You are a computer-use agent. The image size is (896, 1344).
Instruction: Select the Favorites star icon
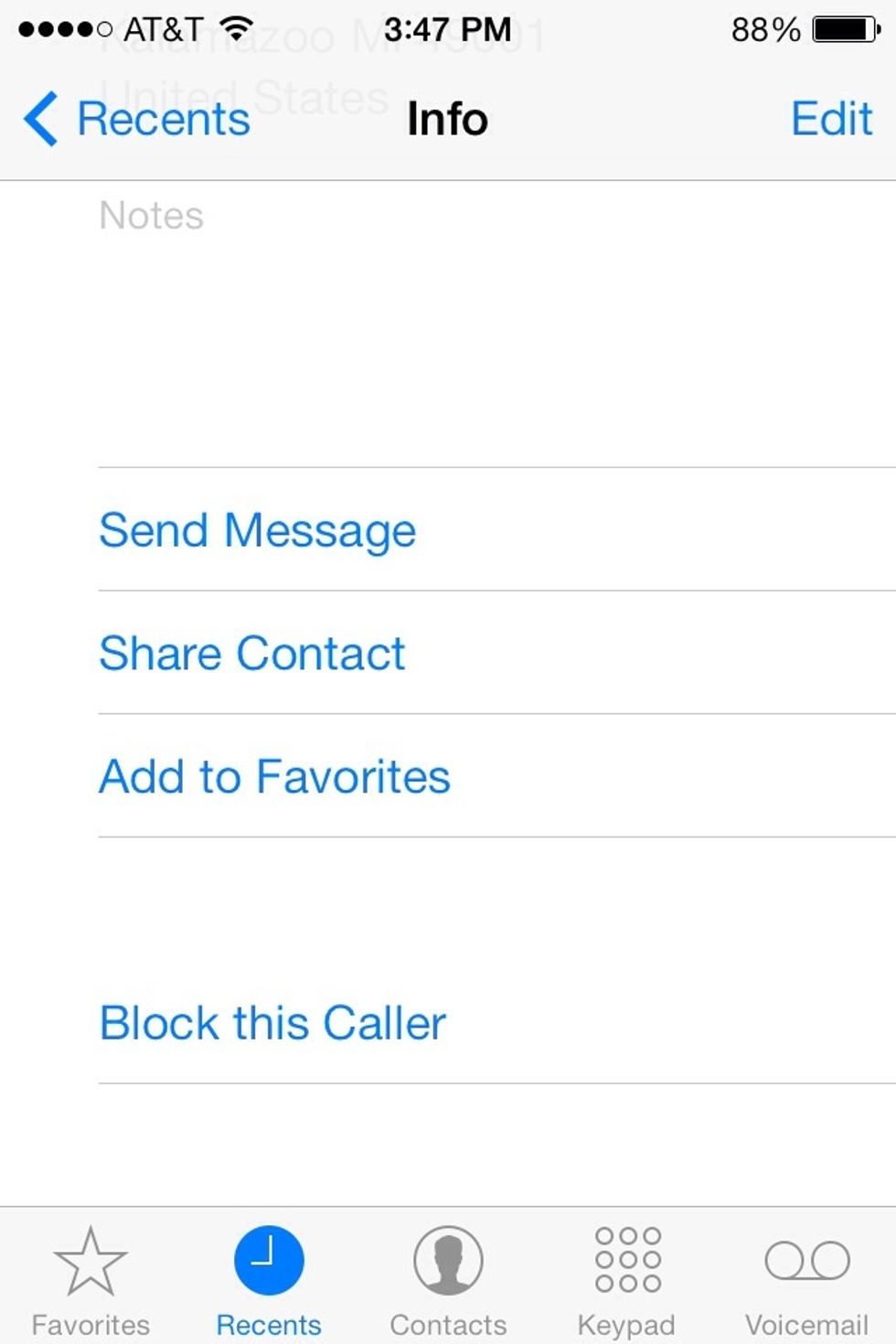[x=89, y=1260]
